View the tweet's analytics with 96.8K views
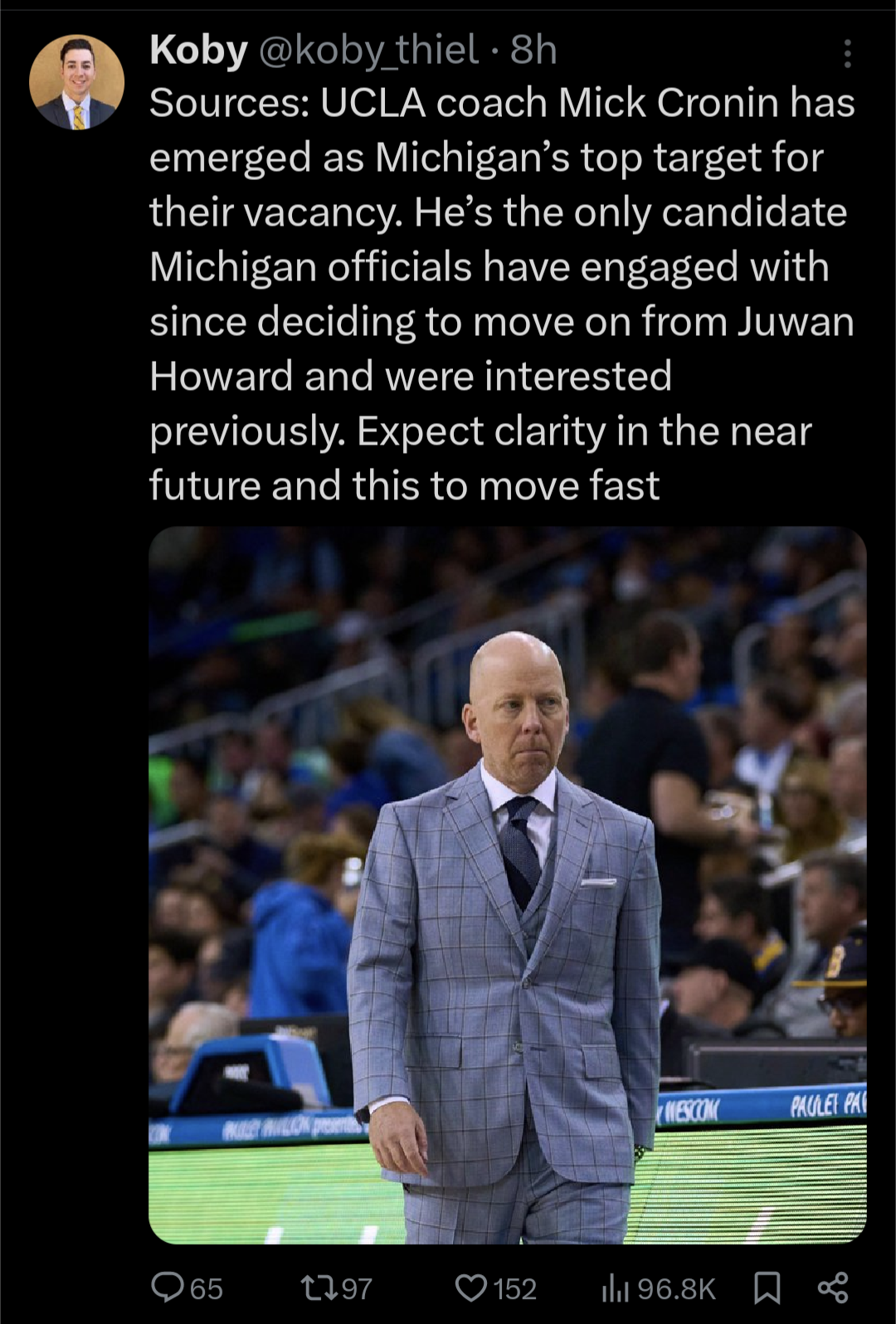Screen dimensions: 896x1324 click(658, 1287)
